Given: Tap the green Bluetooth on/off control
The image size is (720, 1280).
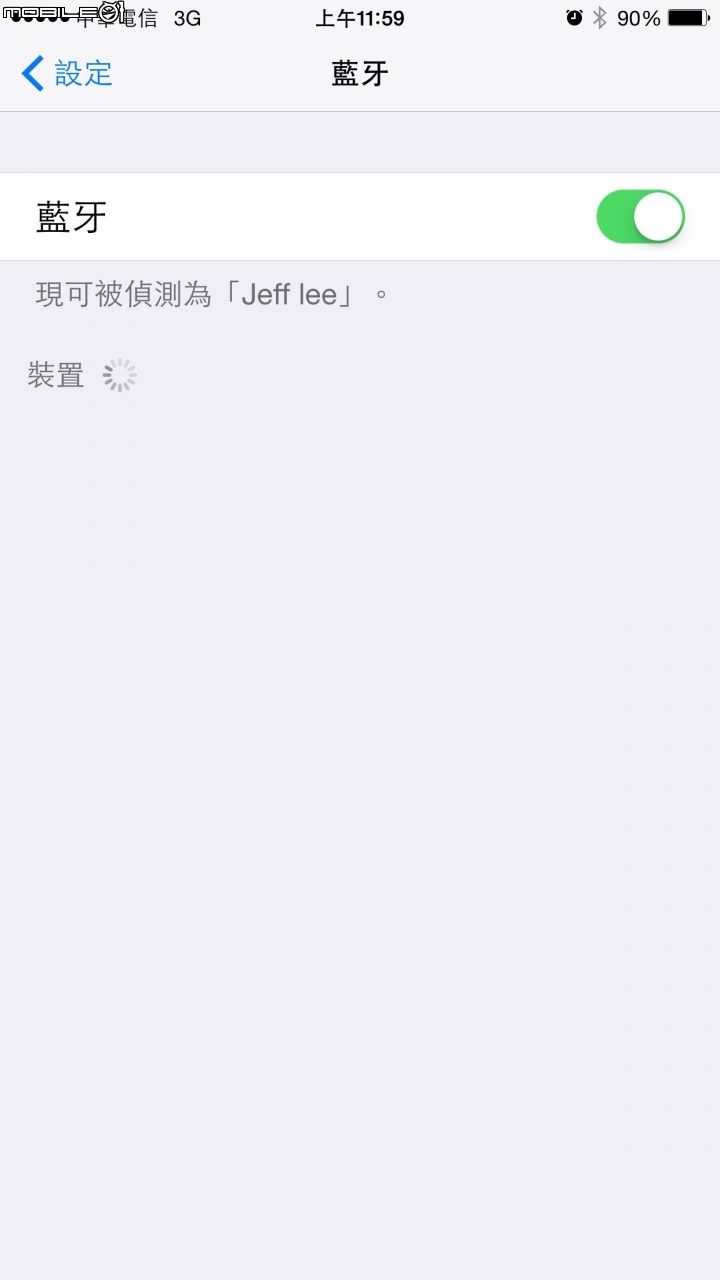Looking at the screenshot, I should point(640,216).
